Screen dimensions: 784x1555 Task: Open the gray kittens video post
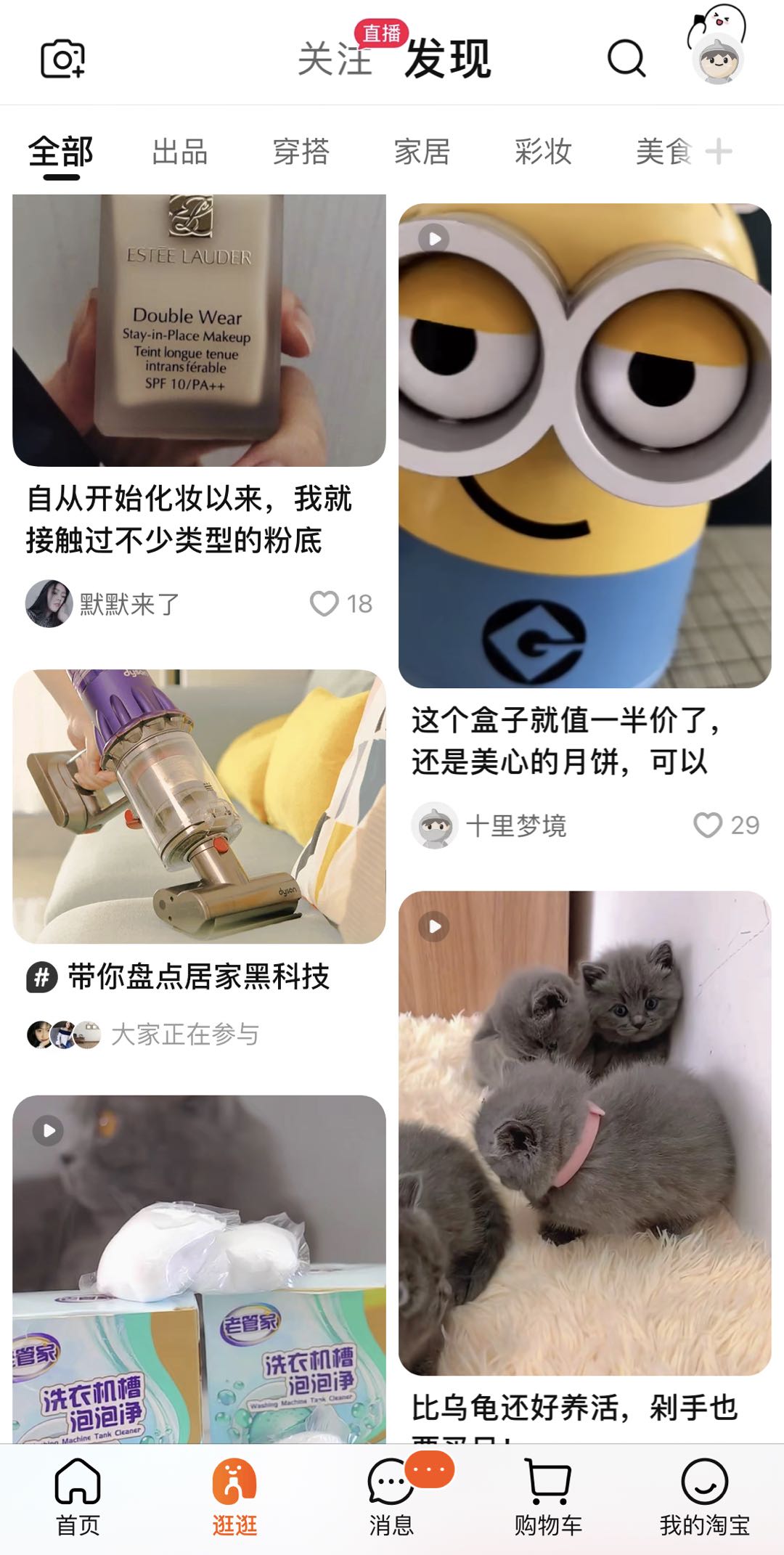coord(584,1132)
